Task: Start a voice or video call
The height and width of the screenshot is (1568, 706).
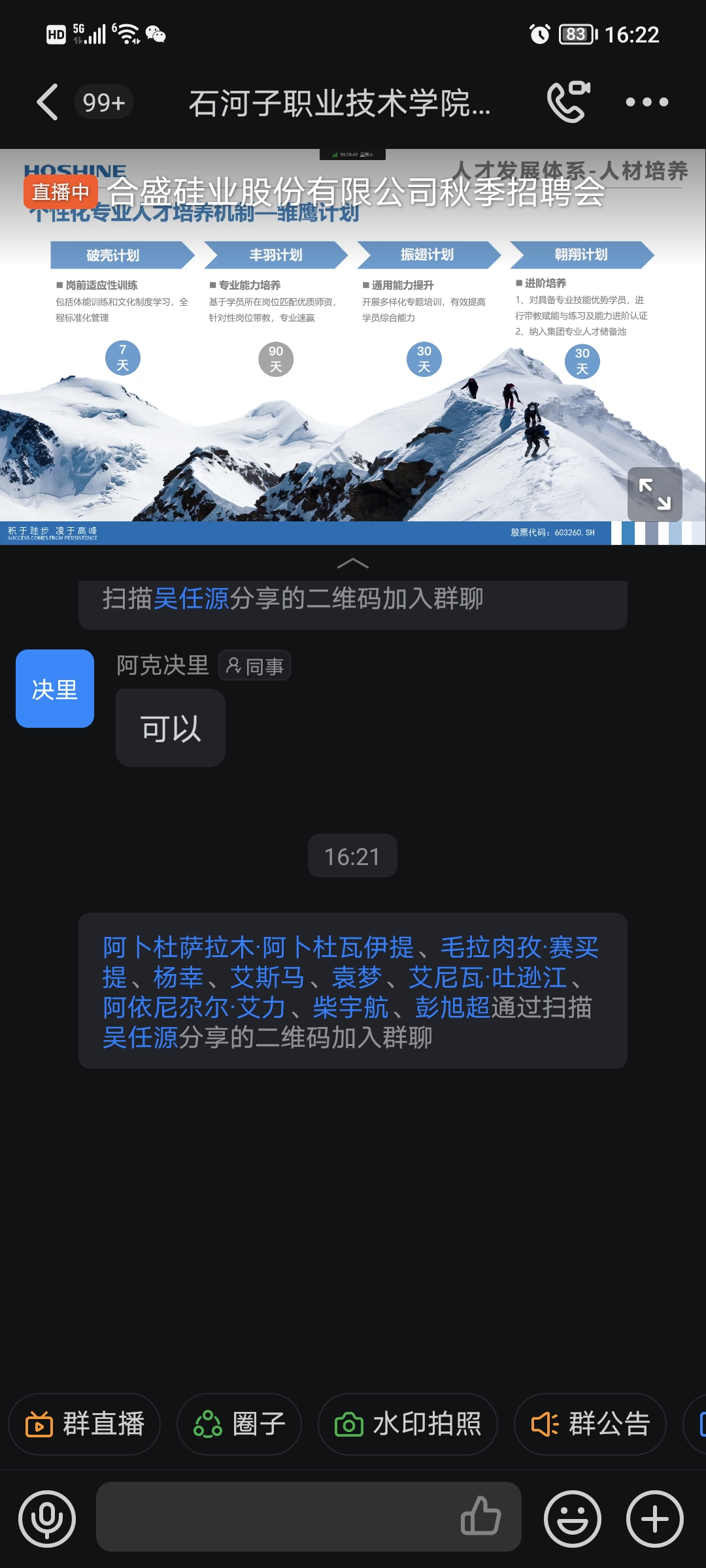Action: tap(567, 103)
